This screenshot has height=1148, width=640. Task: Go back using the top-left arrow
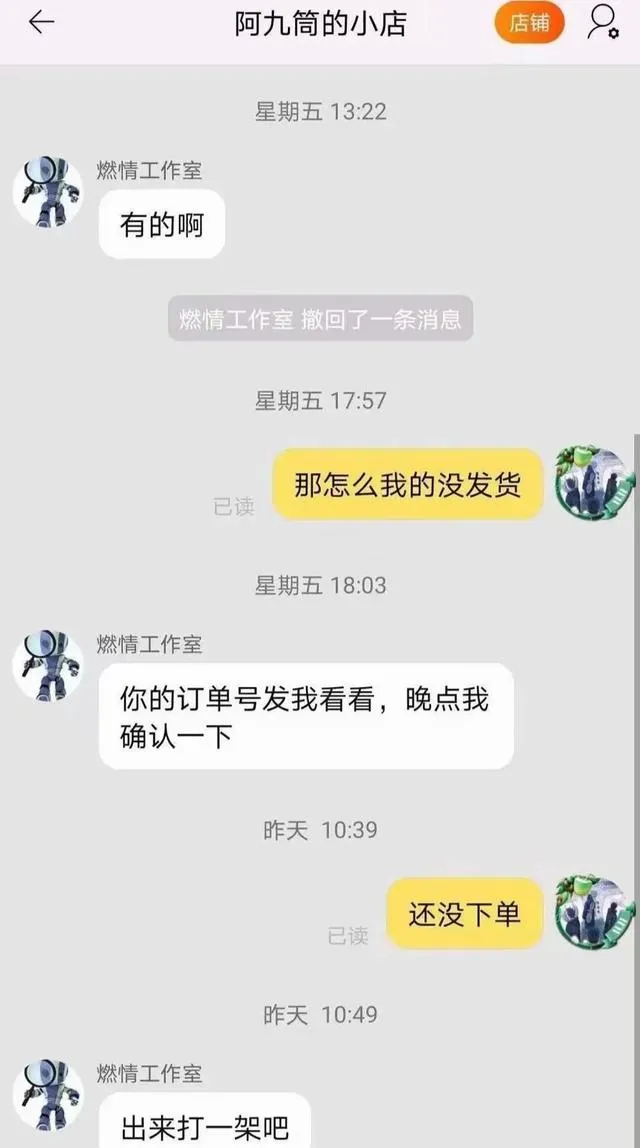(x=41, y=23)
